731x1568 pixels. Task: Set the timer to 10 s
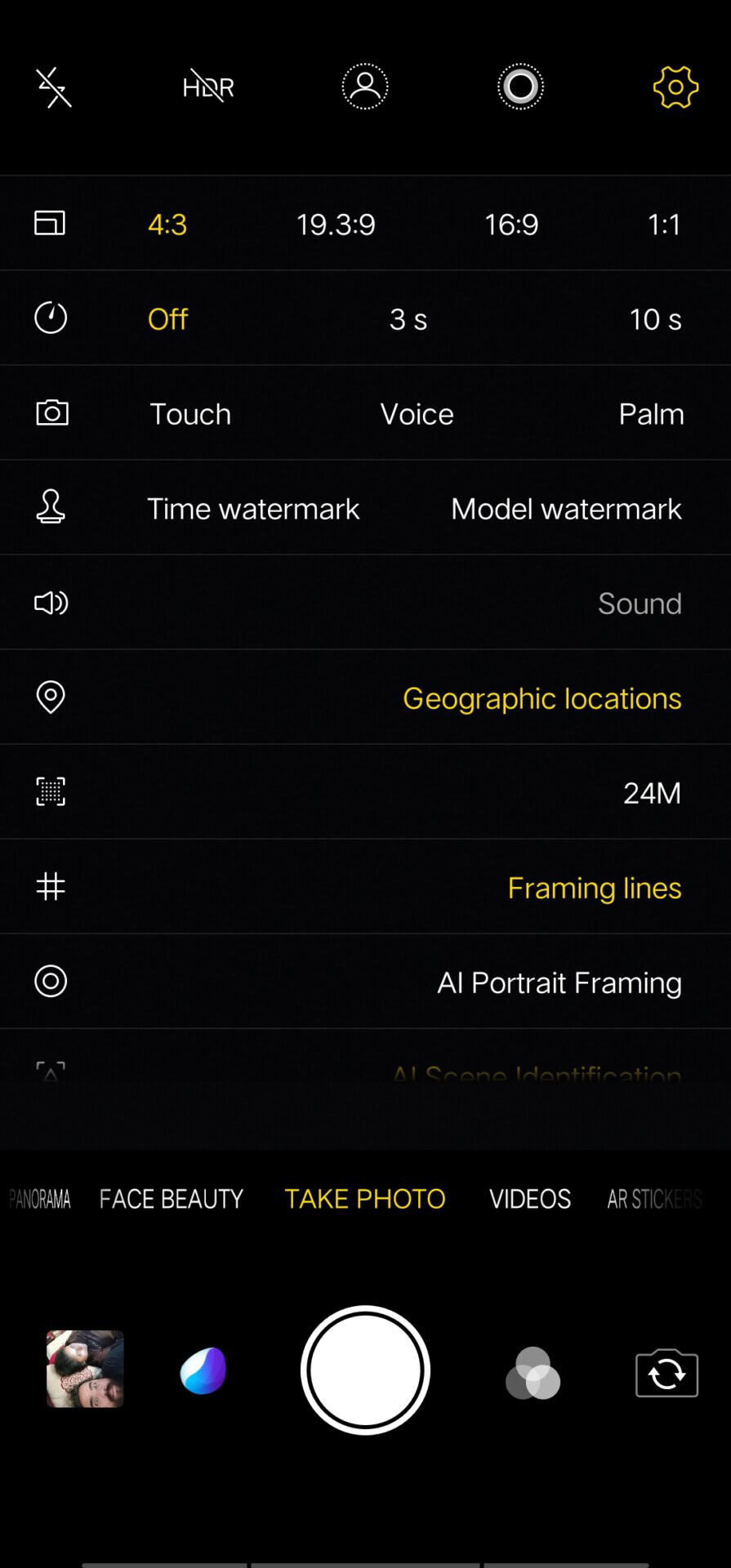[x=655, y=319]
